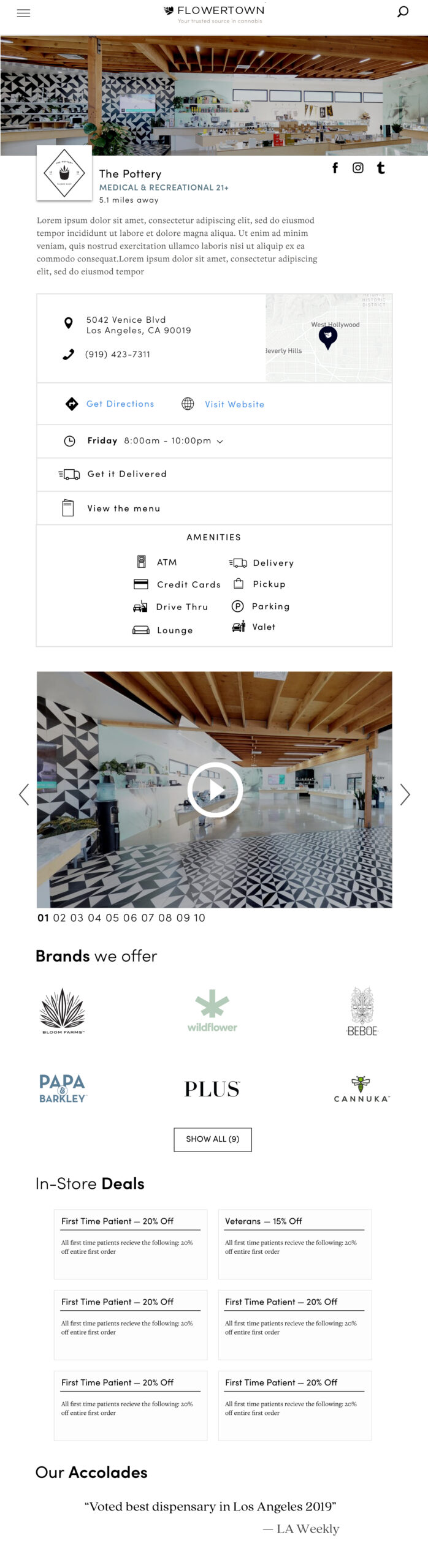Jump to gallery slide 05
Image resolution: width=428 pixels, height=1568 pixels.
(112, 918)
